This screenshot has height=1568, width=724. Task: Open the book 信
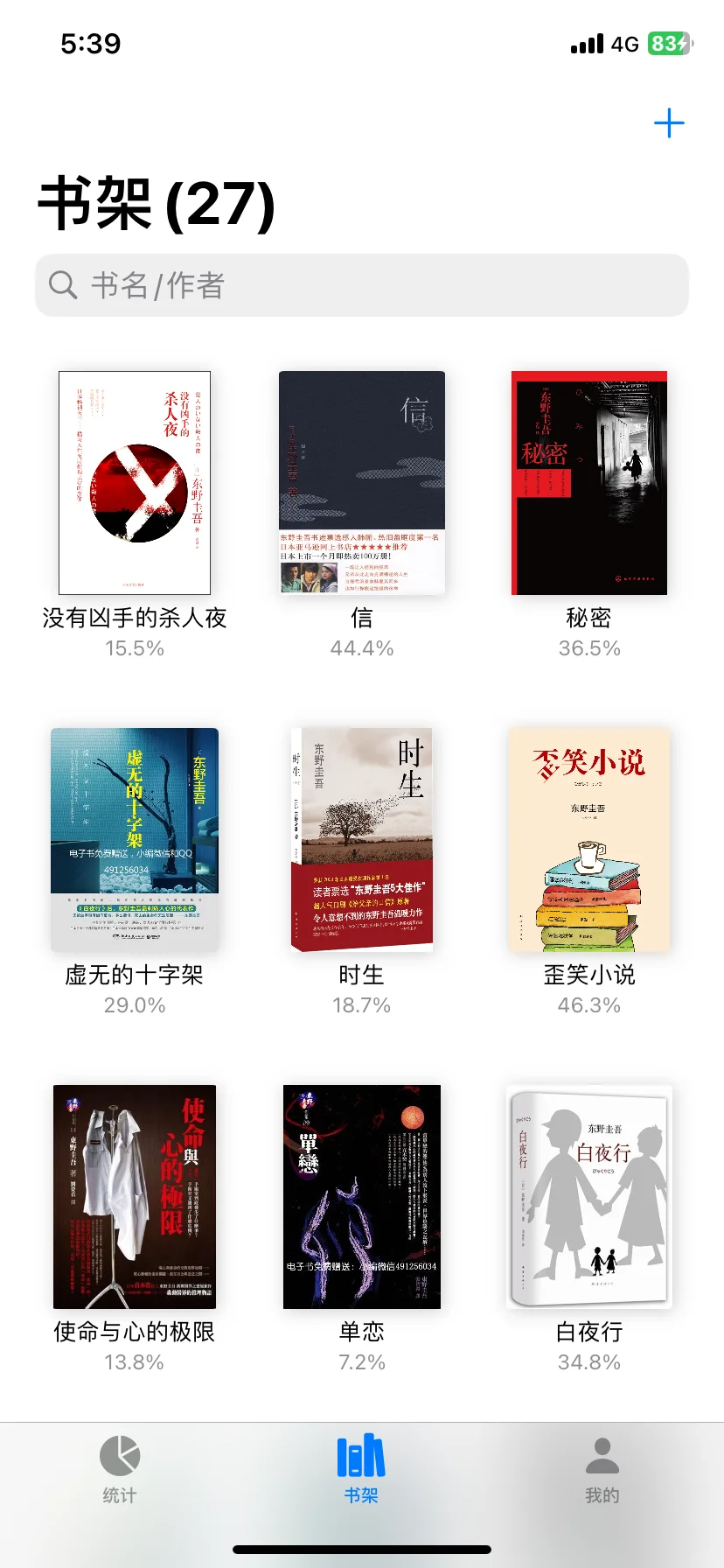pos(362,483)
